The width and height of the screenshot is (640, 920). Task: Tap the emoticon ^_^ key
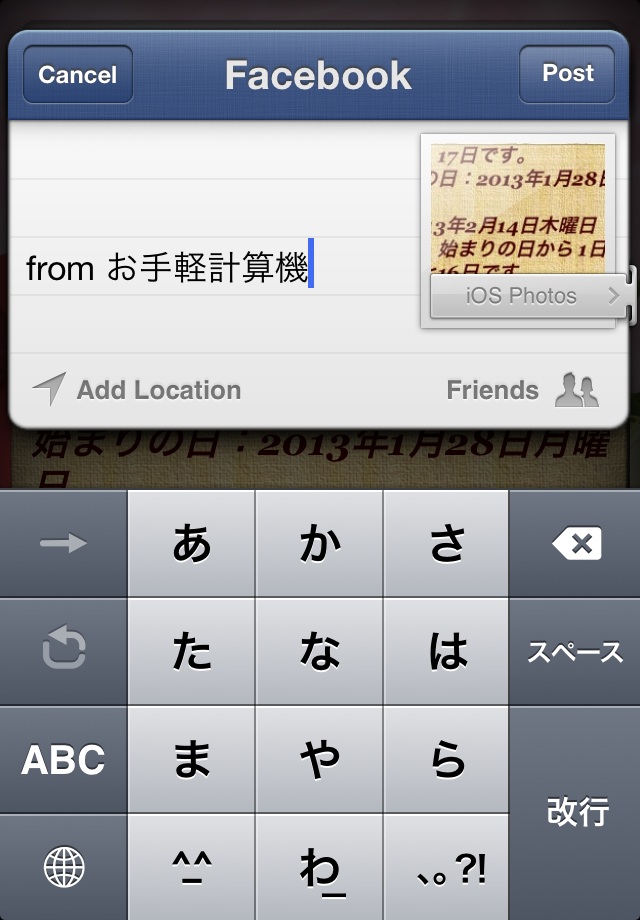coord(191,867)
